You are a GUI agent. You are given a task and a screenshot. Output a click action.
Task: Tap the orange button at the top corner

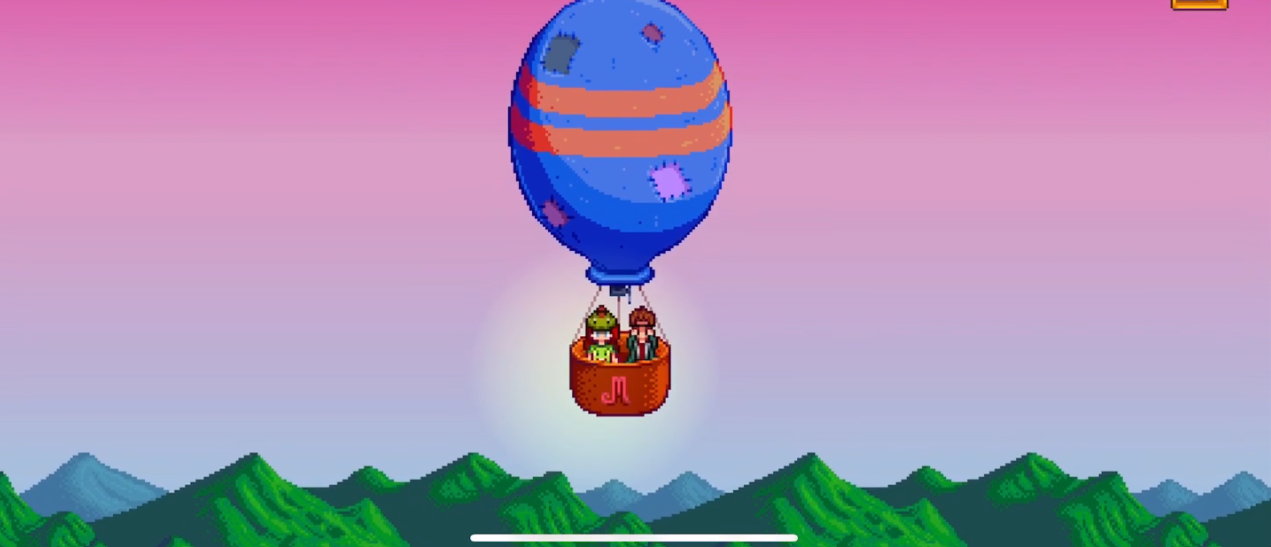[x=1199, y=4]
